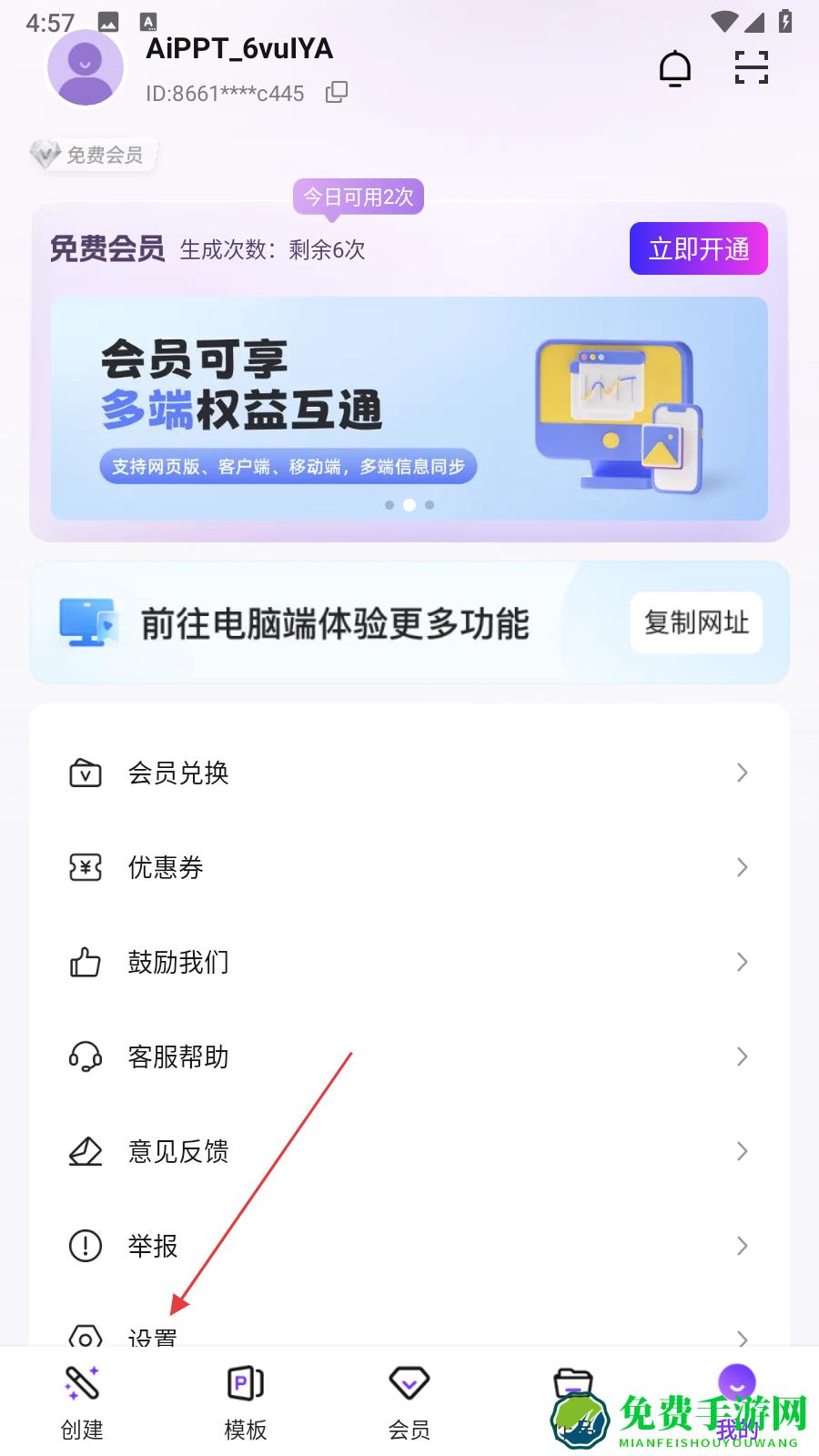Switch to the 创建 tab
The image size is (819, 1456).
[x=82, y=1402]
